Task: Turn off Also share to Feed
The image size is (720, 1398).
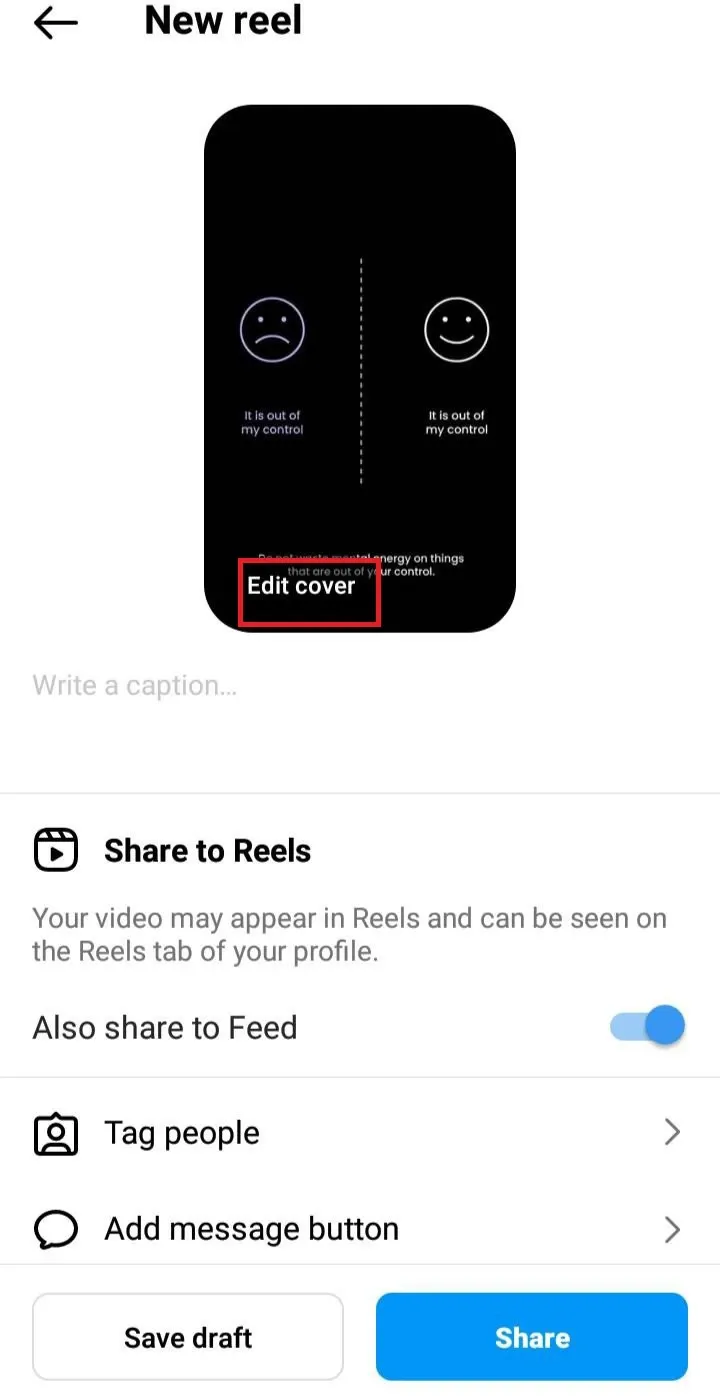Action: (x=648, y=1027)
